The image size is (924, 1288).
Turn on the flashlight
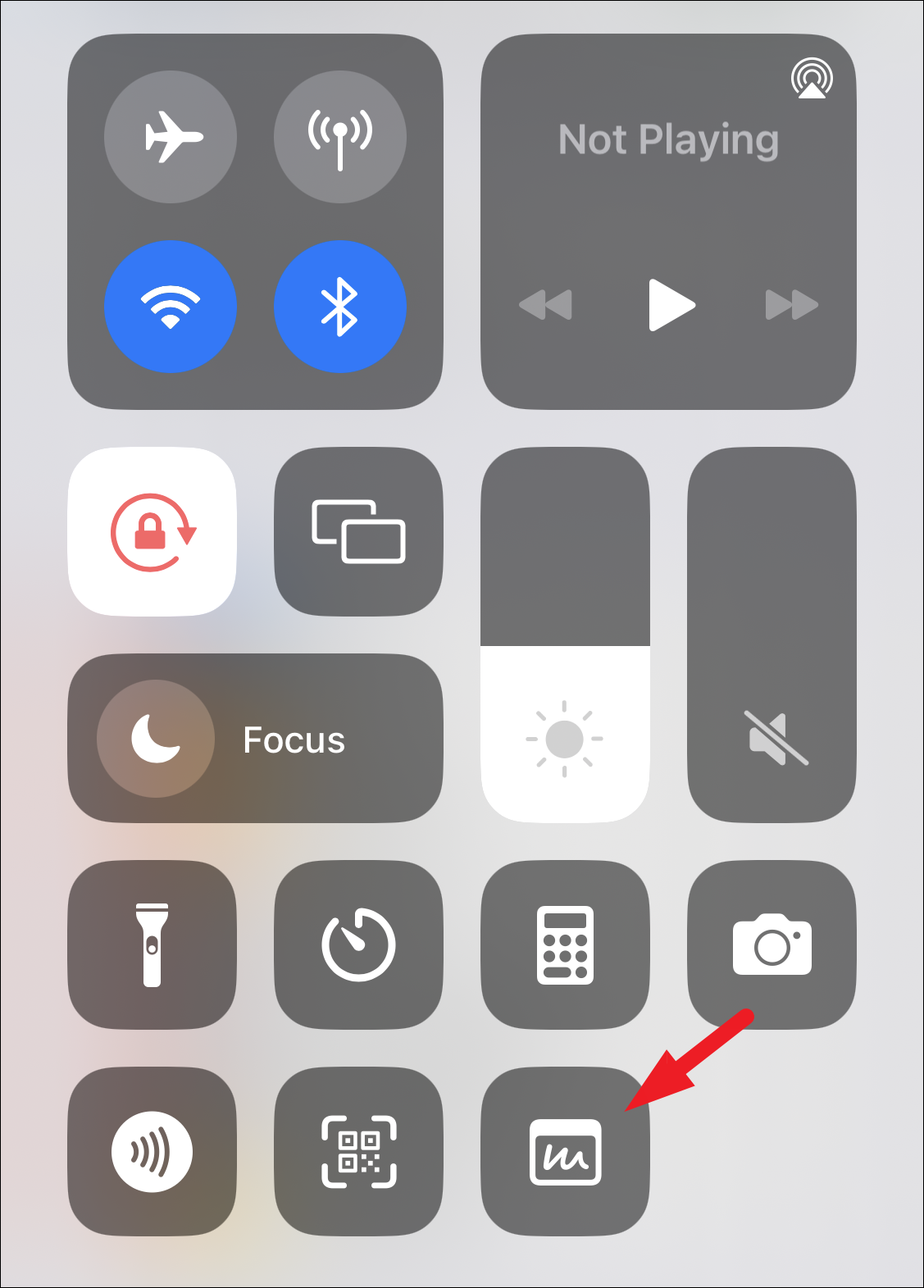(x=152, y=944)
